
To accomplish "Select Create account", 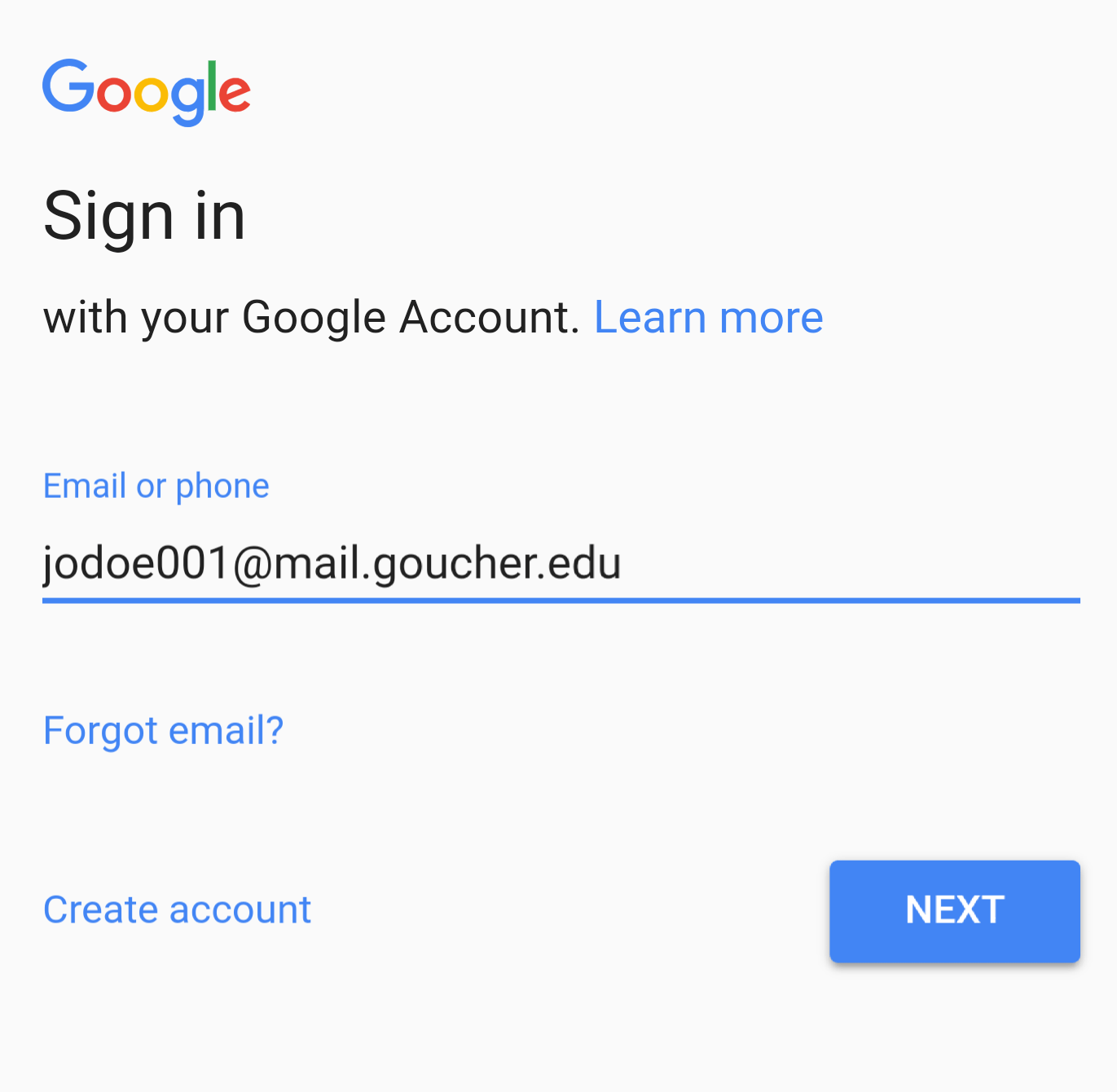I will pos(177,909).
